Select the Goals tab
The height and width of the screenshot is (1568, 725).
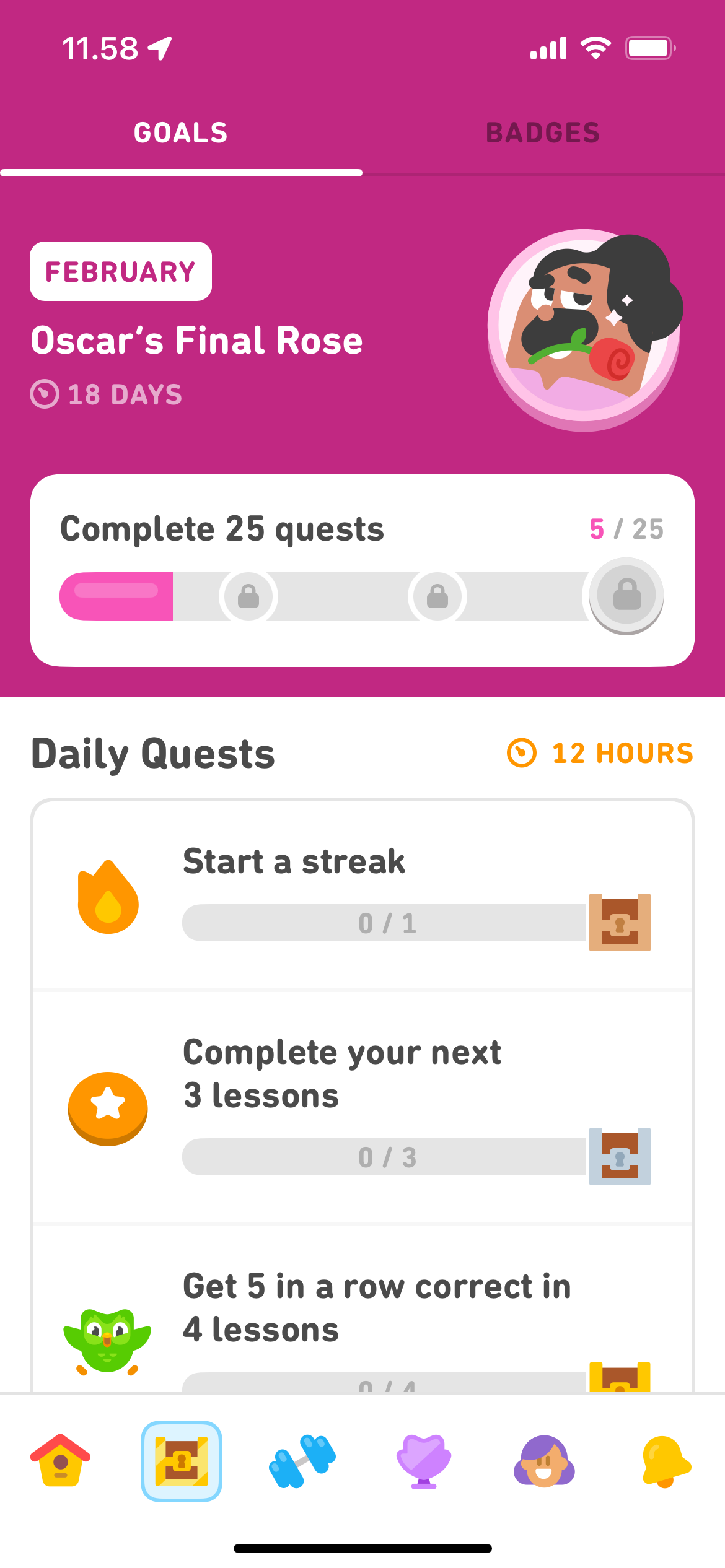[x=181, y=133]
